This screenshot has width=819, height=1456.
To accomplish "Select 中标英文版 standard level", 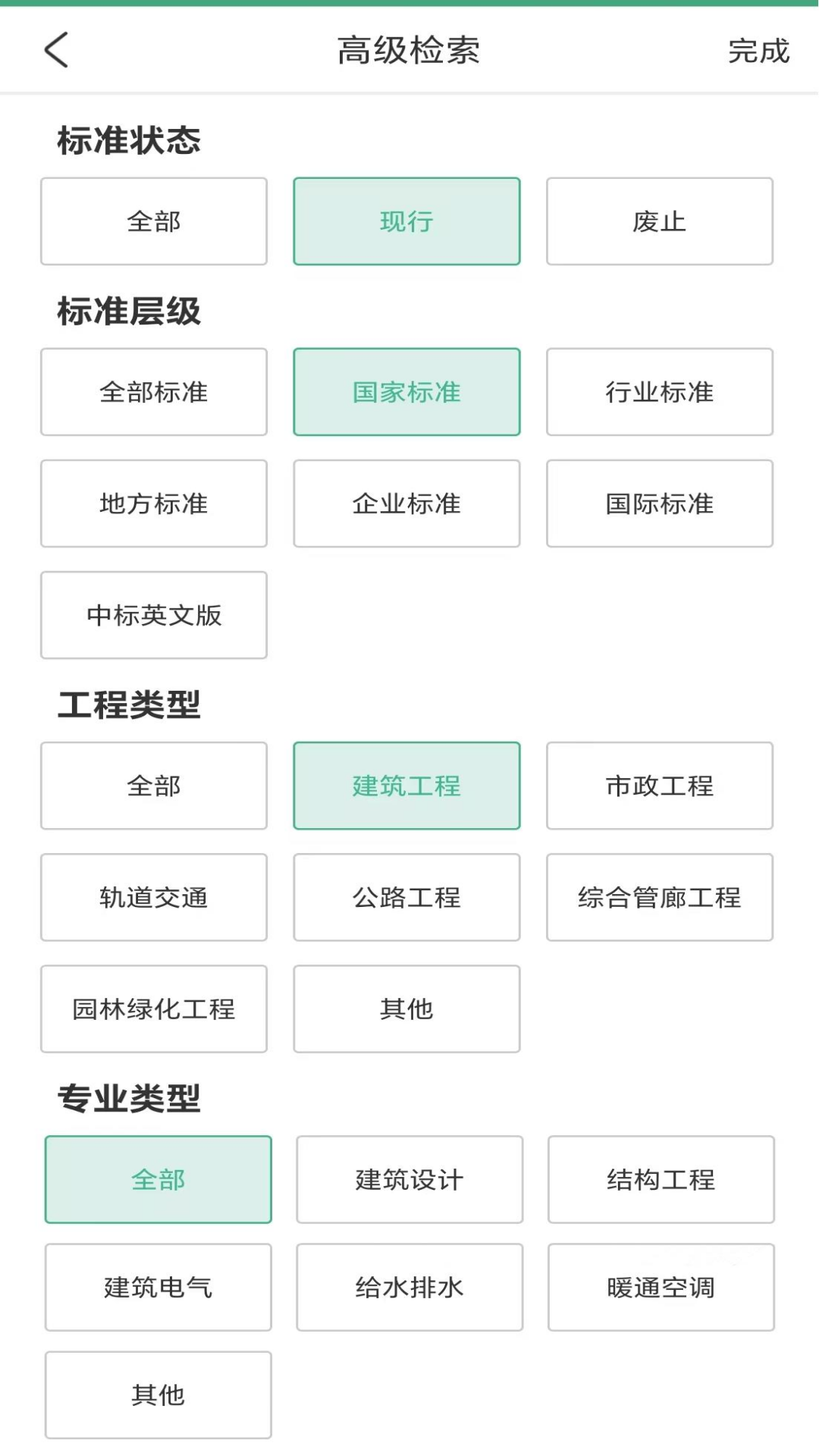I will [153, 615].
